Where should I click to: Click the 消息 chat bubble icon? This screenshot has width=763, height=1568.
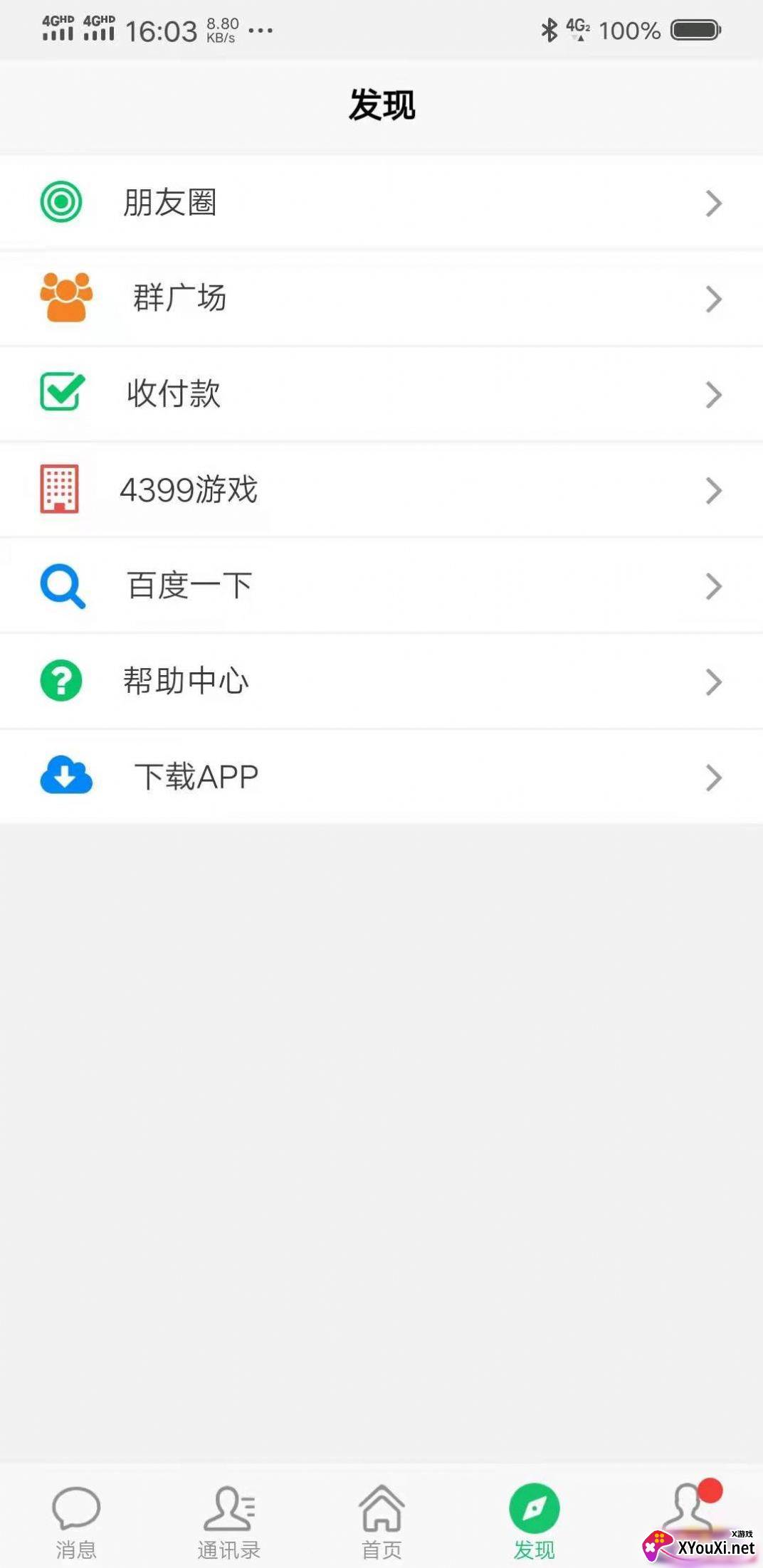pyautogui.click(x=75, y=1507)
